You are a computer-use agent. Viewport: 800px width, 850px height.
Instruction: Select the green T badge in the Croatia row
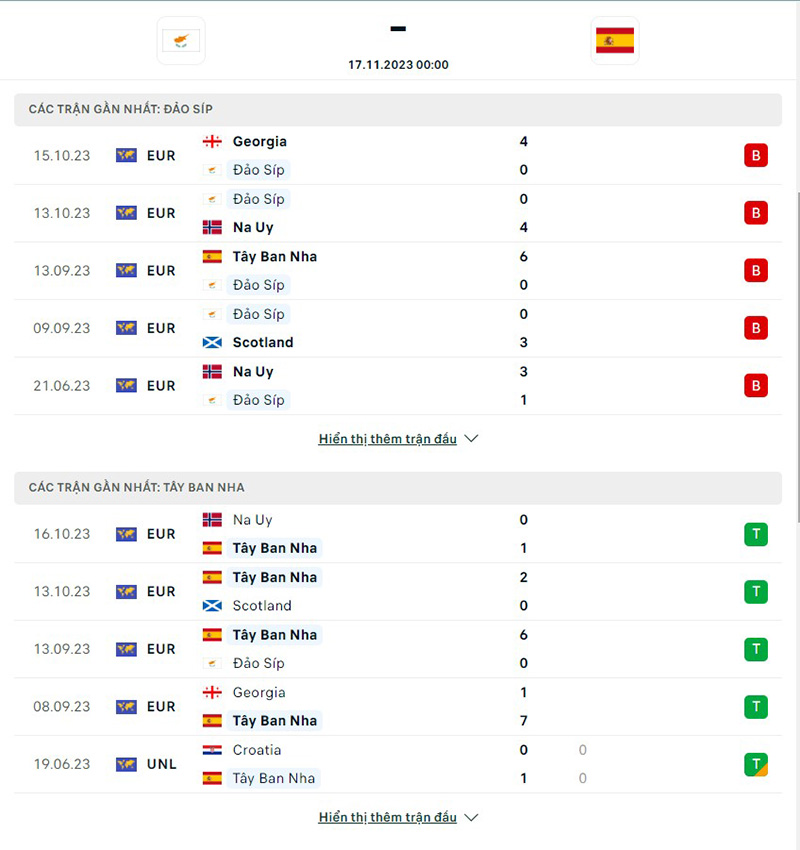756,764
